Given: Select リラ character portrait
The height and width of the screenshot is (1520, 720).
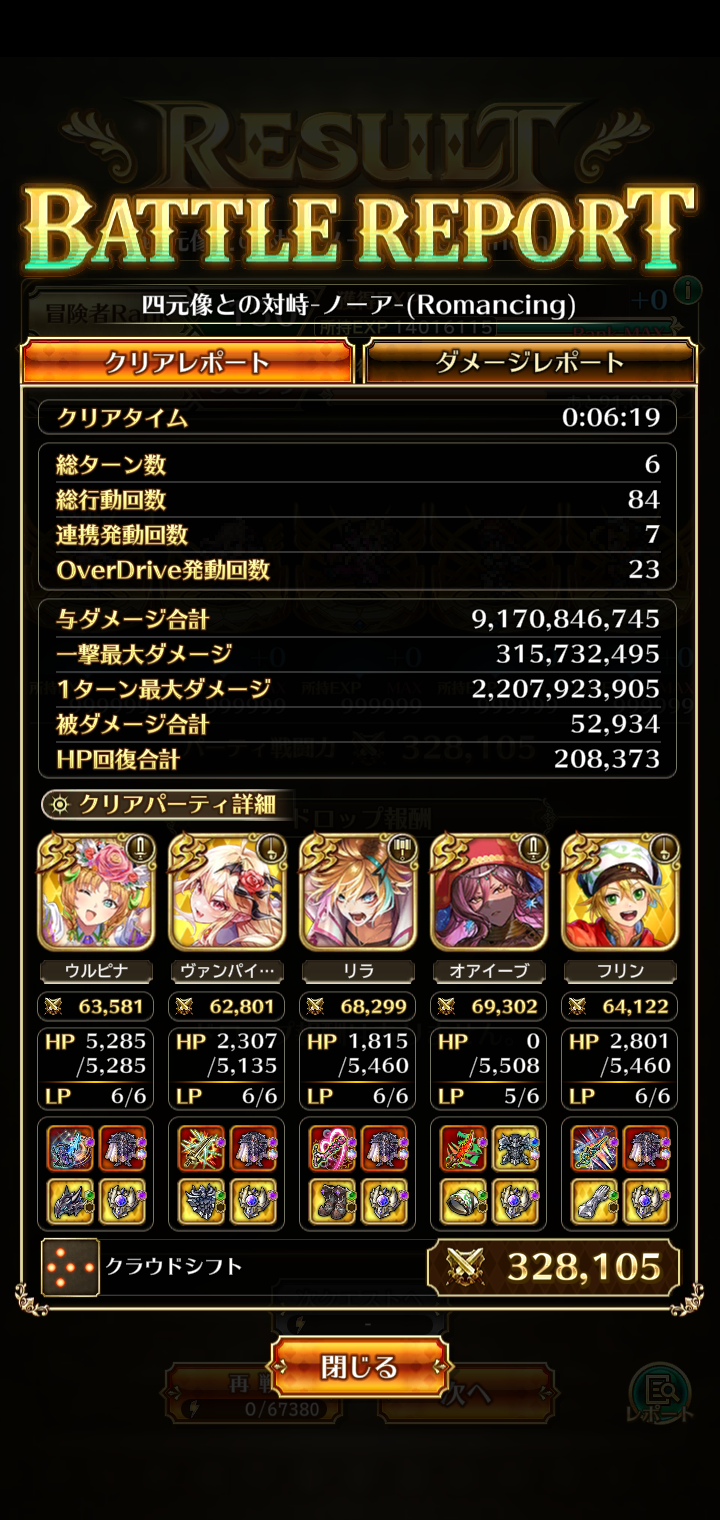Looking at the screenshot, I should click(x=358, y=892).
